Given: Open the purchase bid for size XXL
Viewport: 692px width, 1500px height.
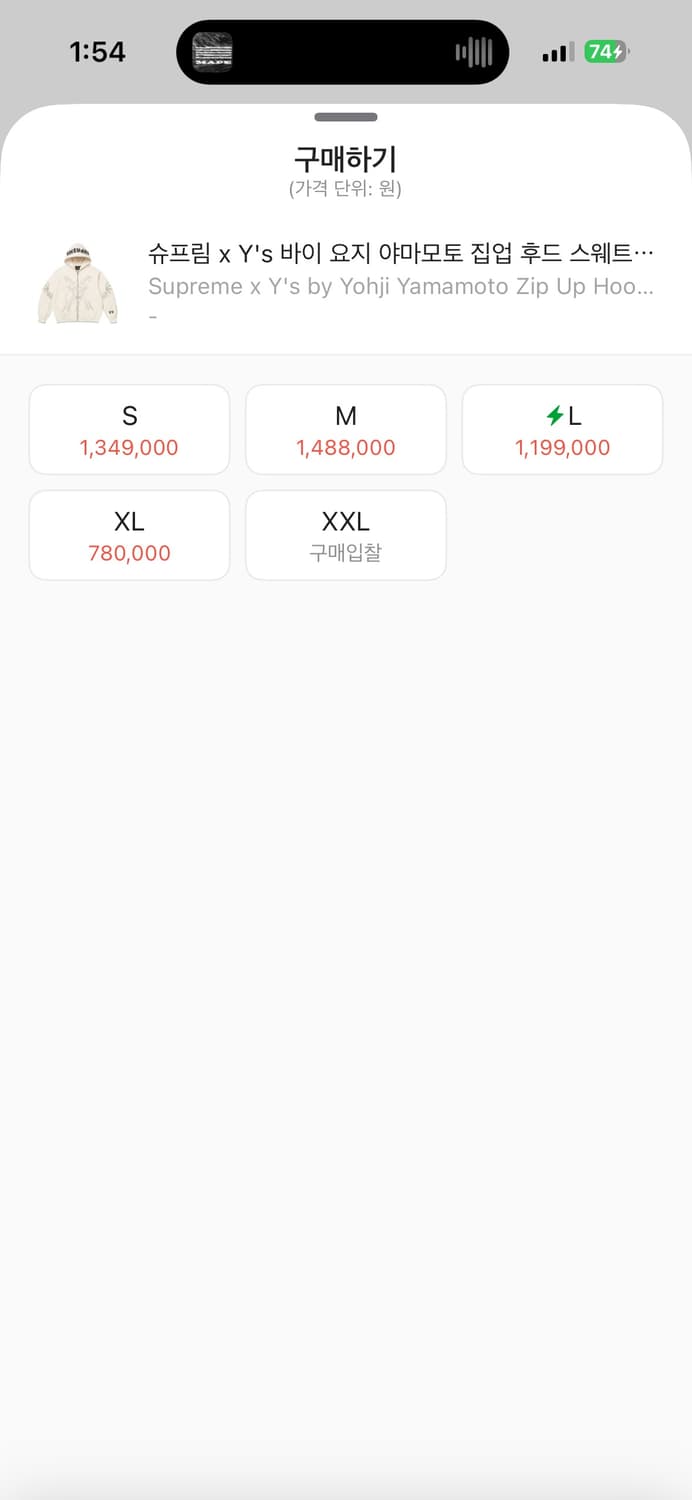Looking at the screenshot, I should pos(346,535).
